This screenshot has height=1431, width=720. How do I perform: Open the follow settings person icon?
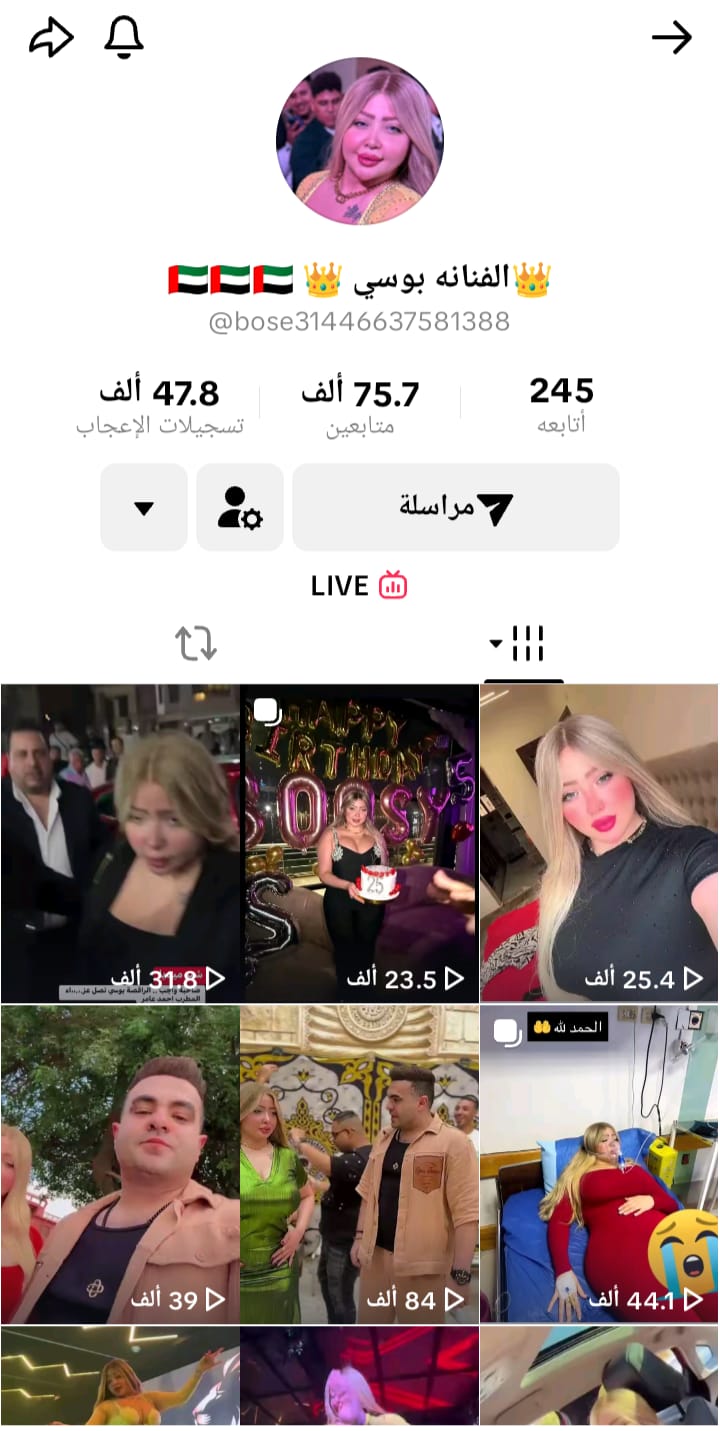(240, 507)
